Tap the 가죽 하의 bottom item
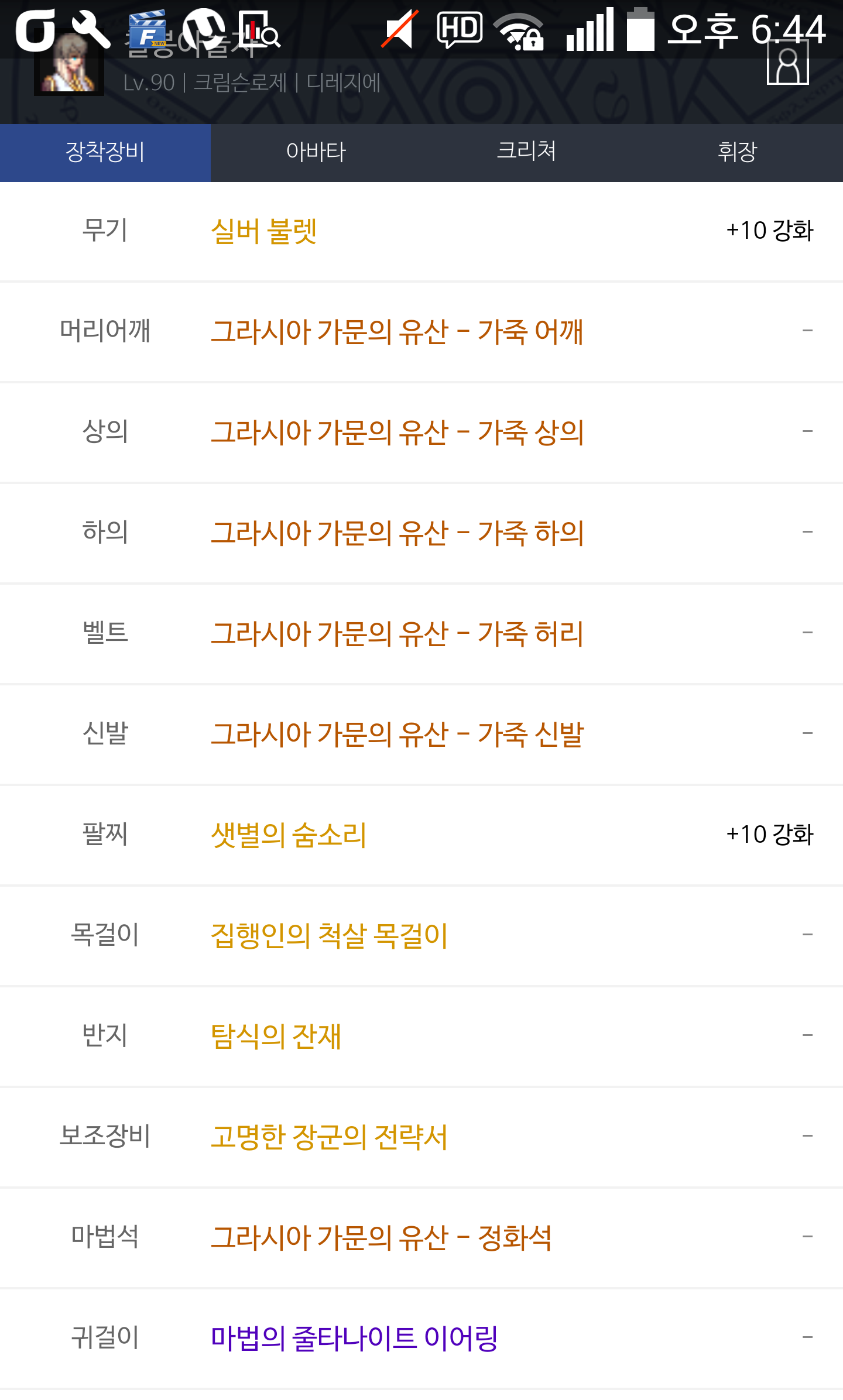The image size is (843, 1400). [x=397, y=533]
